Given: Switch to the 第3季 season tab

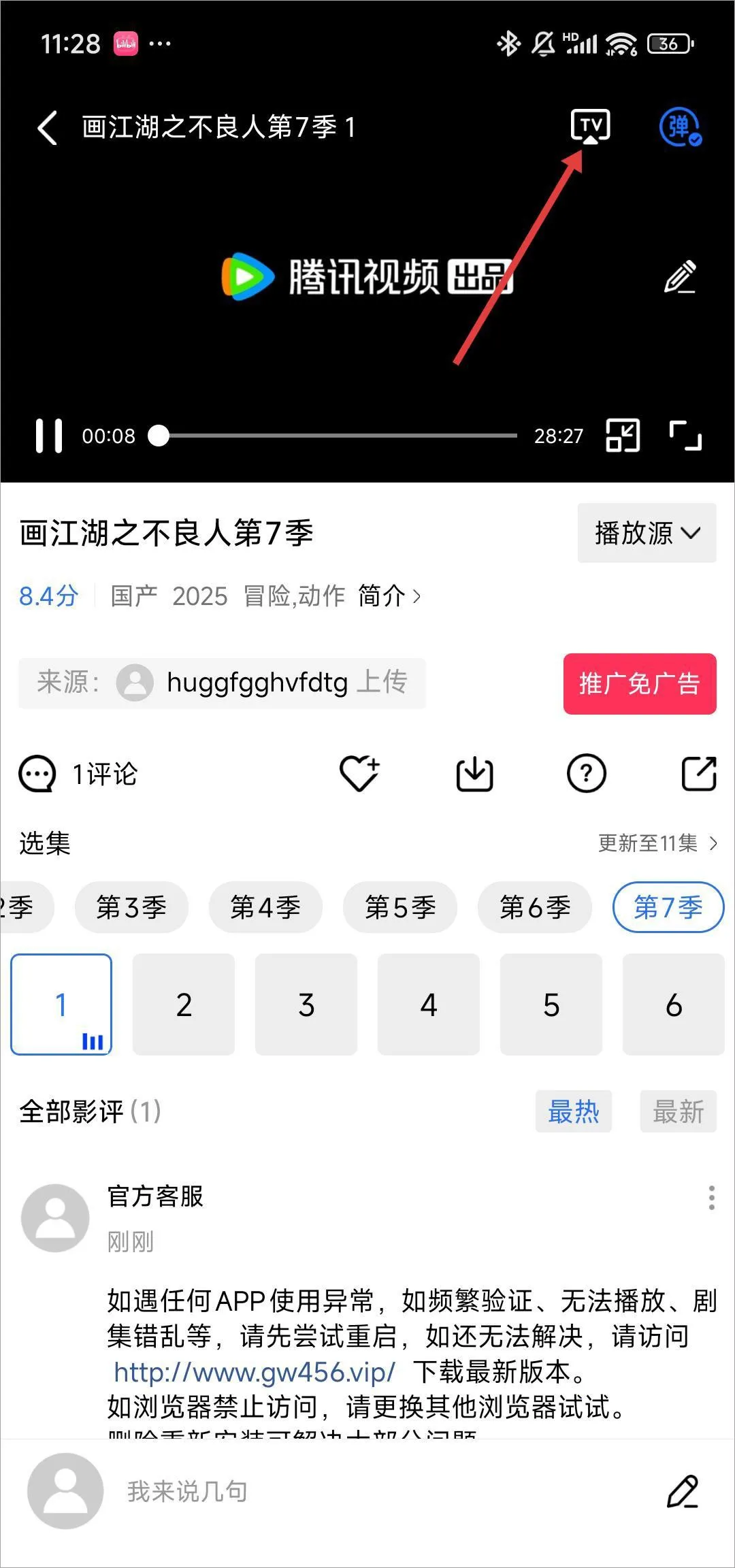Looking at the screenshot, I should (131, 907).
